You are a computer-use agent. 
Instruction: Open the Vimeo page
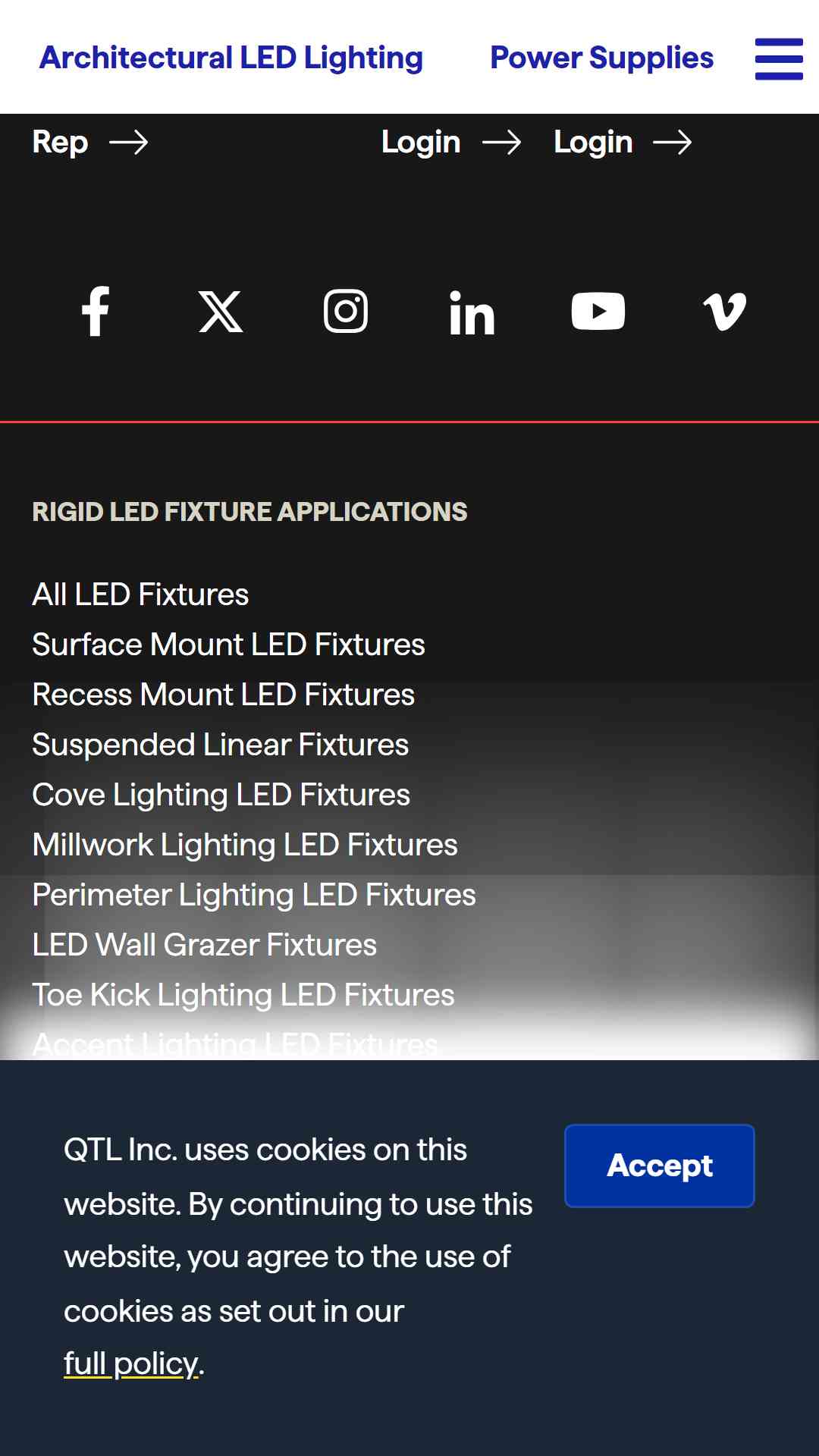[725, 312]
